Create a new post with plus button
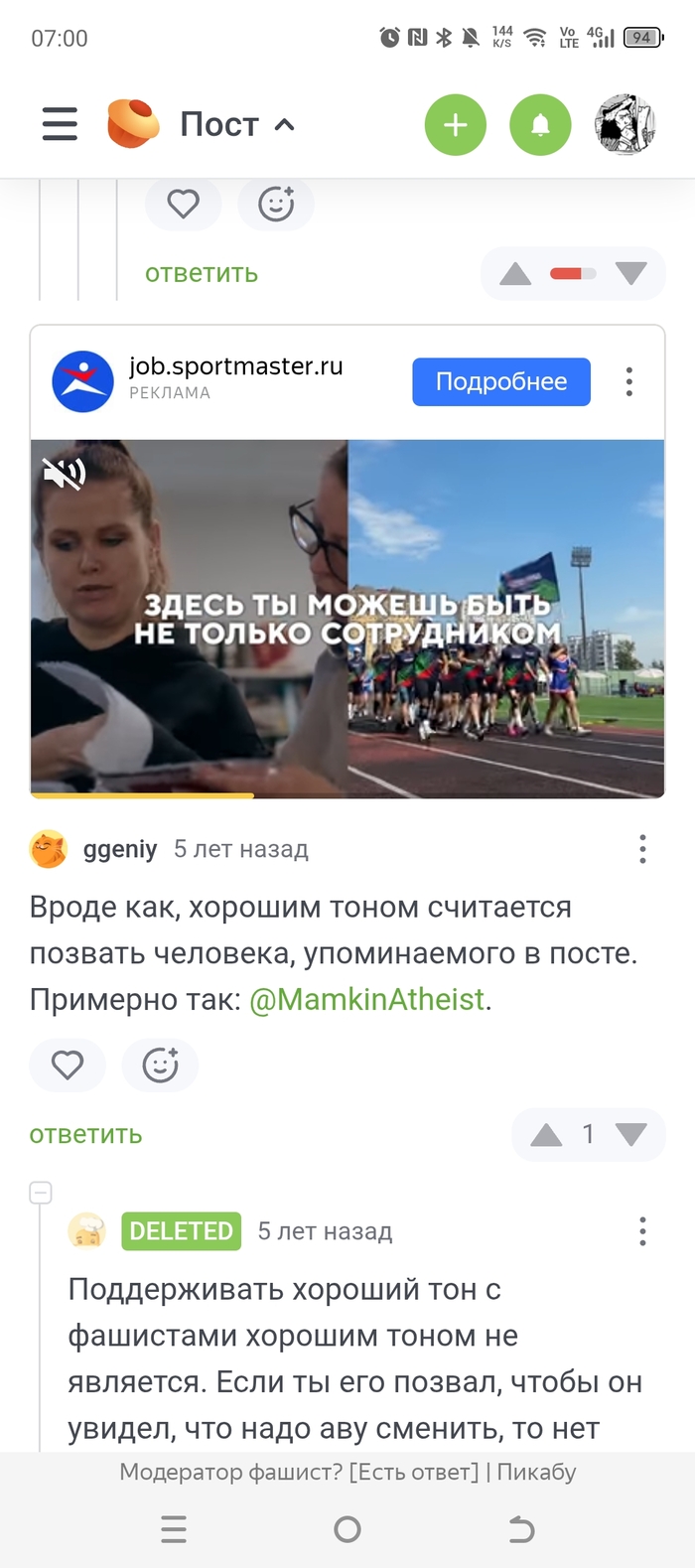Image resolution: width=695 pixels, height=1568 pixels. click(455, 125)
